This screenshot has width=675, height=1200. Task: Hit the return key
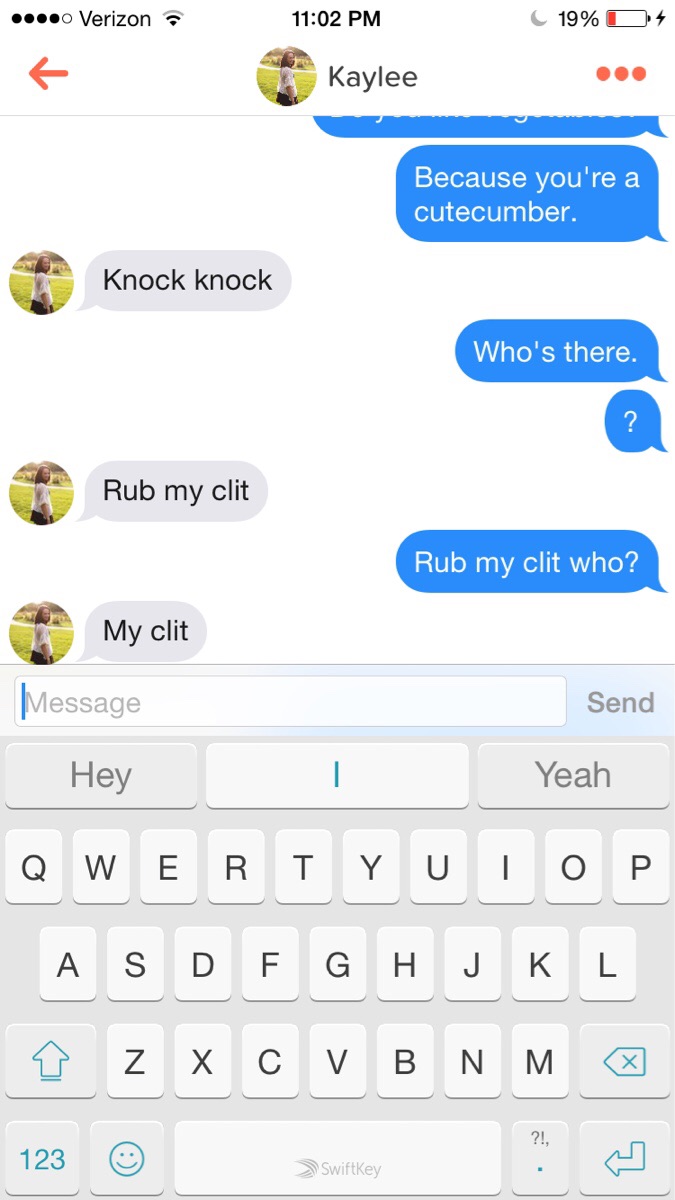624,1159
